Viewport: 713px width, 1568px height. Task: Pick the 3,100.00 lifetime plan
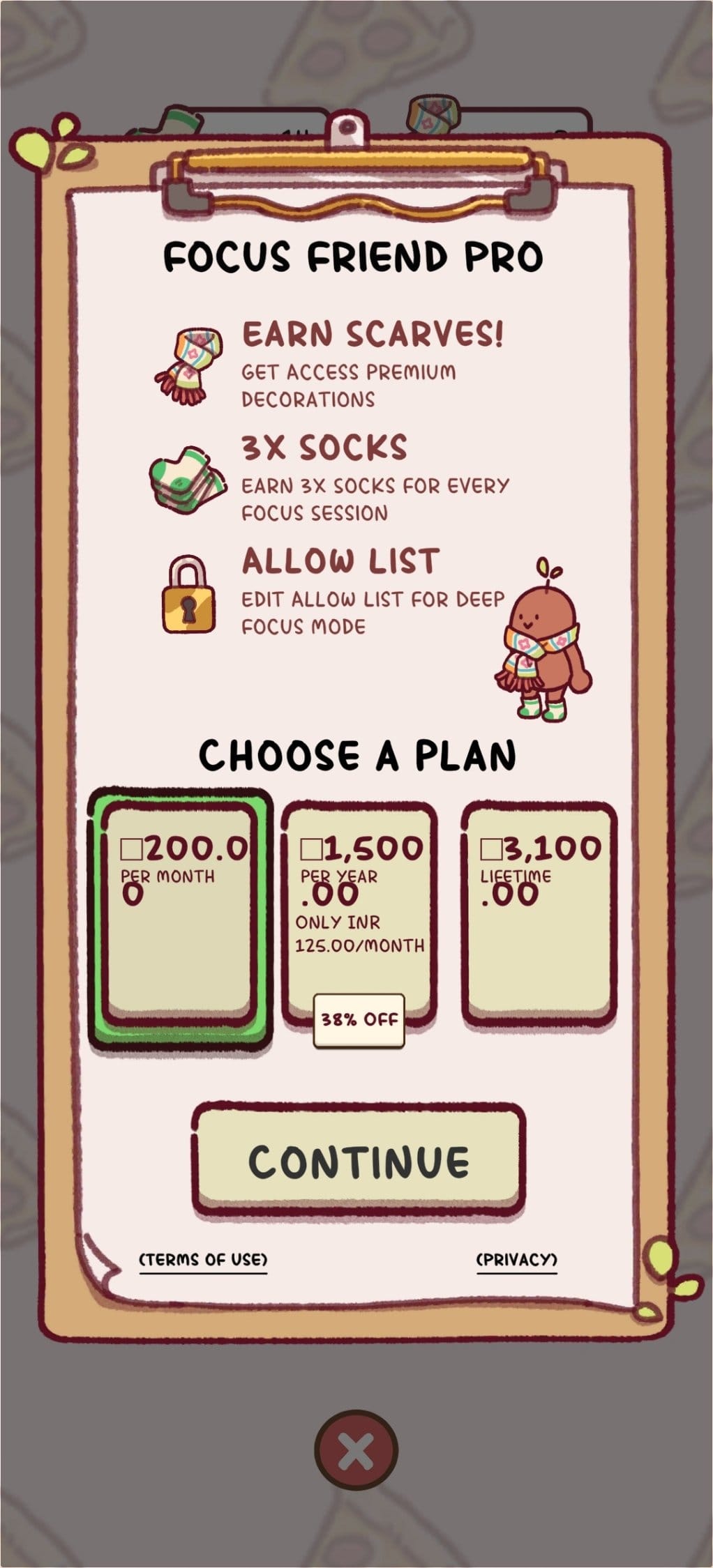[539, 913]
